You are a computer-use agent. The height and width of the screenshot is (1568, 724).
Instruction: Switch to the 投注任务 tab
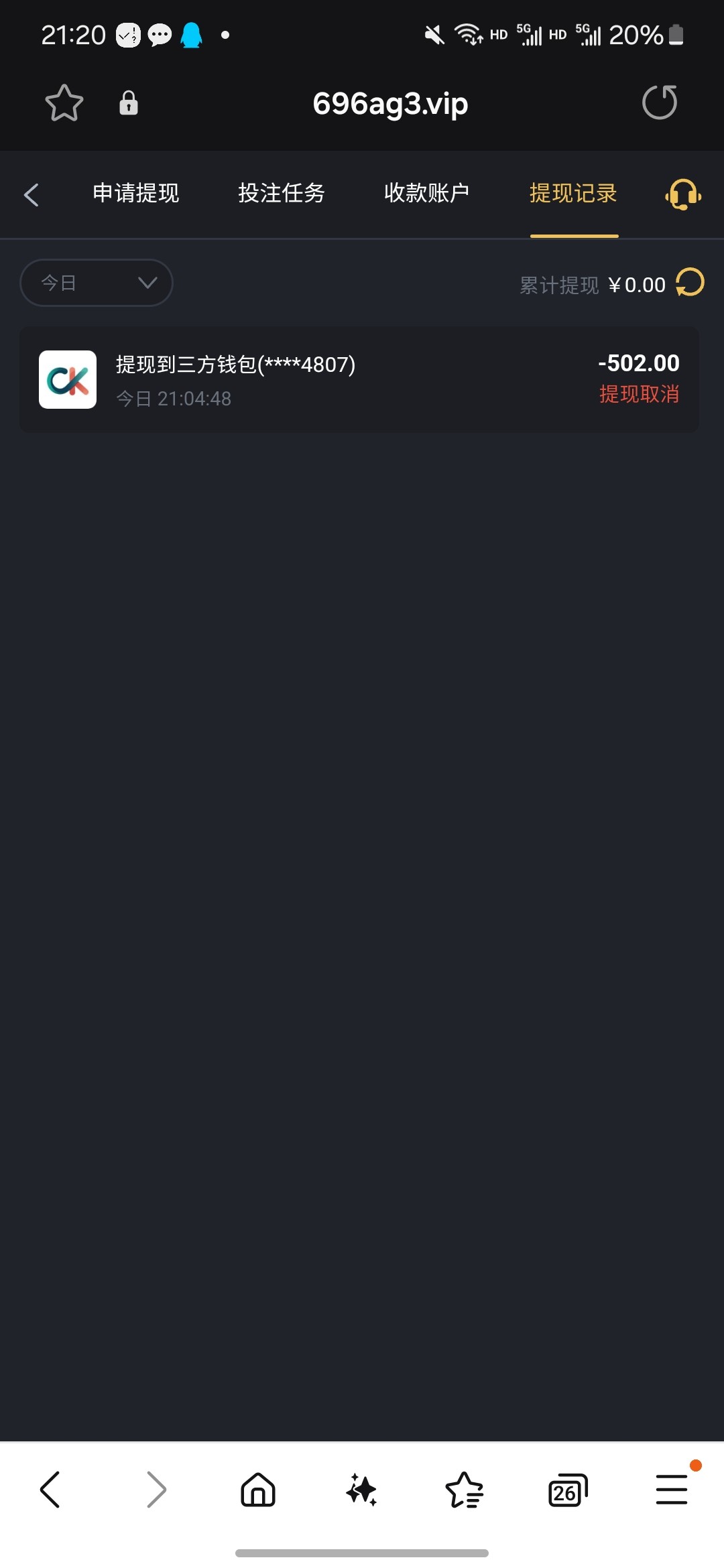pyautogui.click(x=282, y=193)
